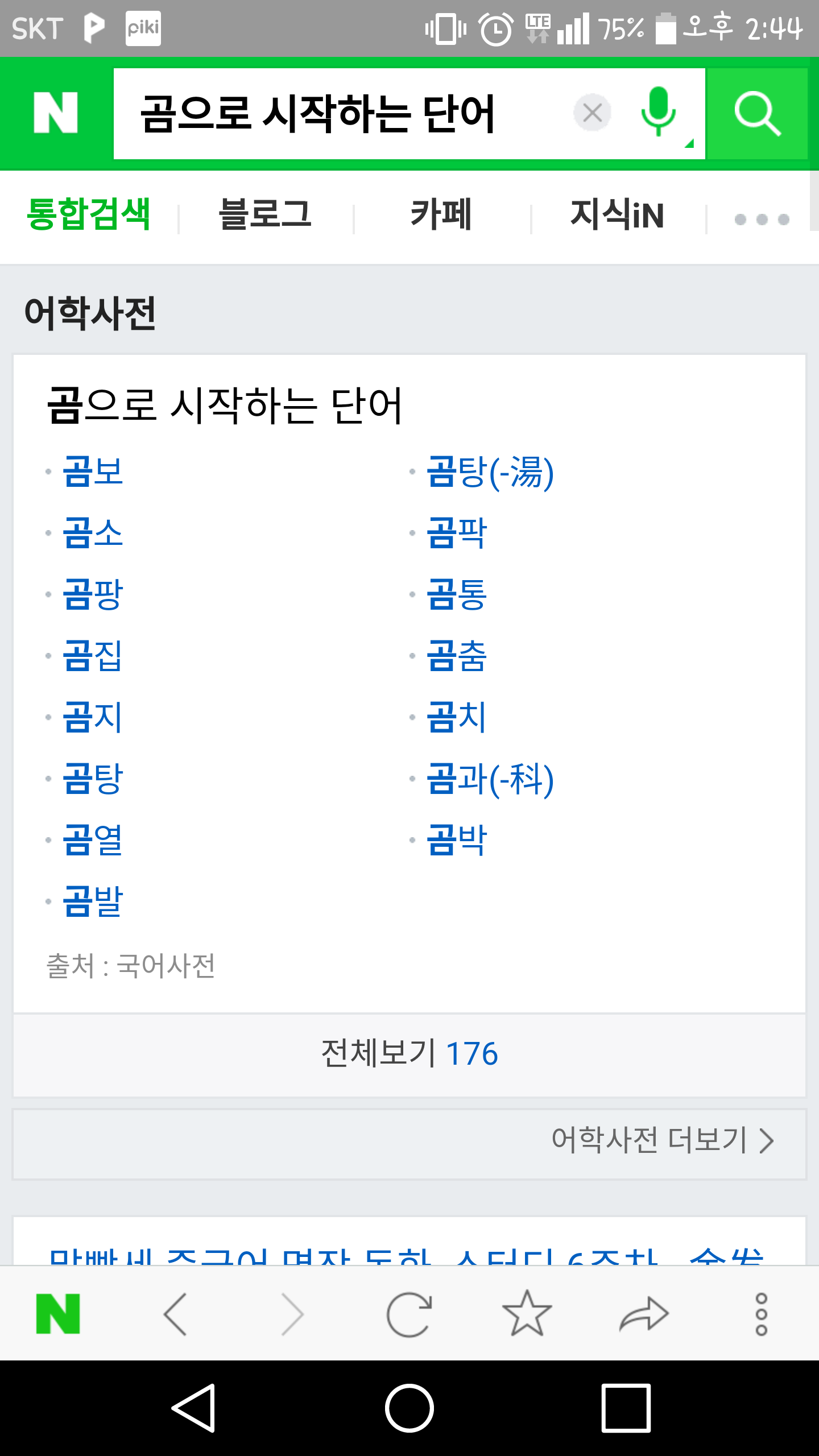This screenshot has height=1456, width=819.
Task: Clear the search query text
Action: (592, 113)
